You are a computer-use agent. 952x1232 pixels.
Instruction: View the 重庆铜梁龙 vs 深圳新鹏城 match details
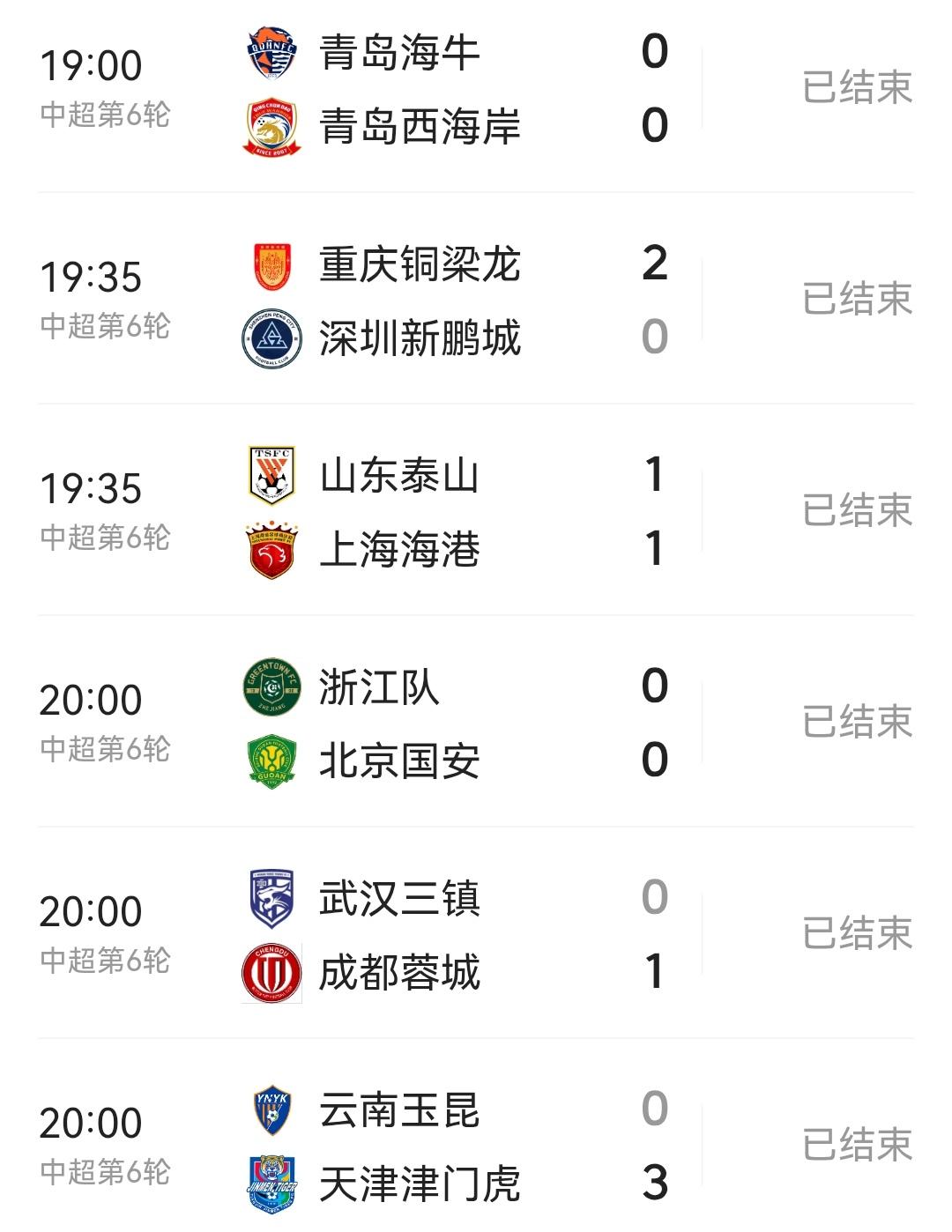point(476,300)
